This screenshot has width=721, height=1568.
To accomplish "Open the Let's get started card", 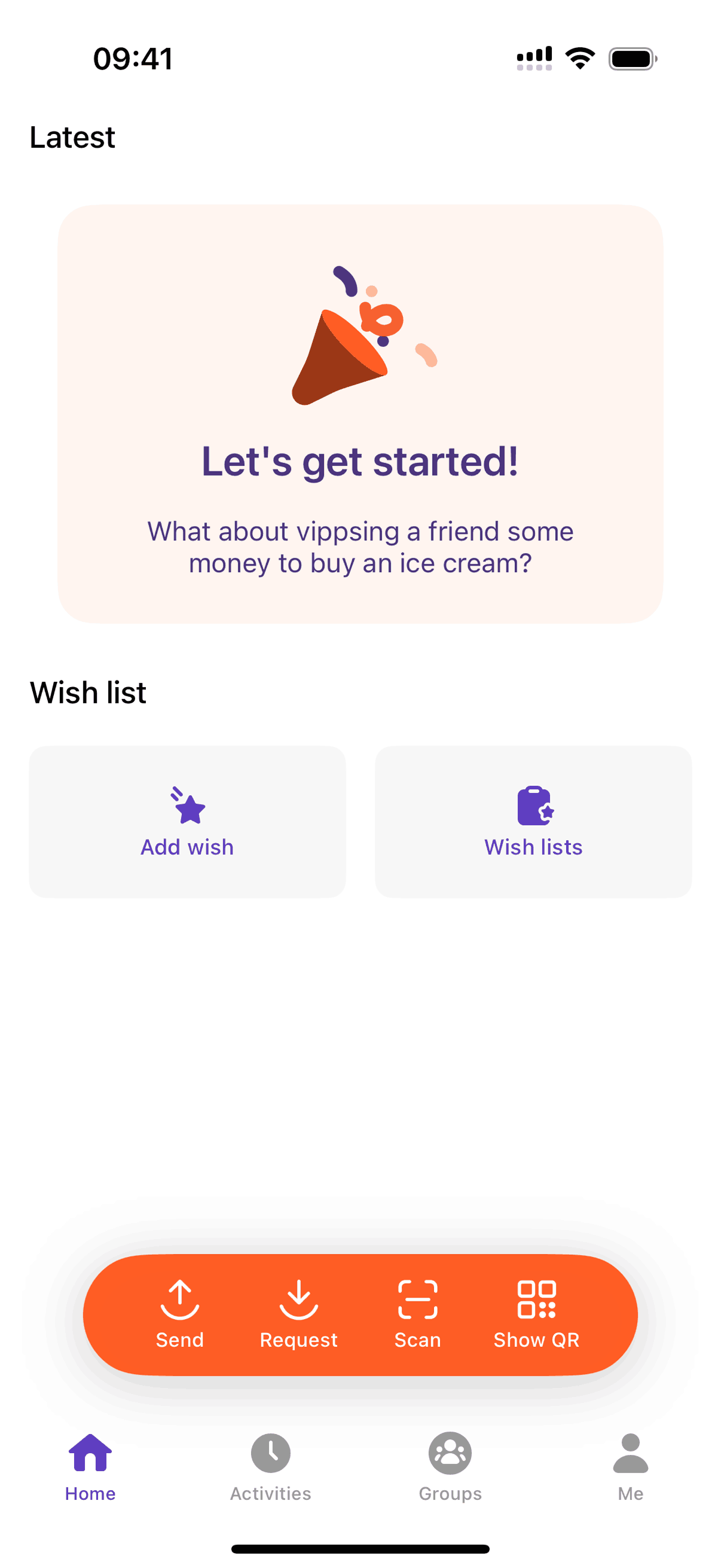I will (360, 414).
